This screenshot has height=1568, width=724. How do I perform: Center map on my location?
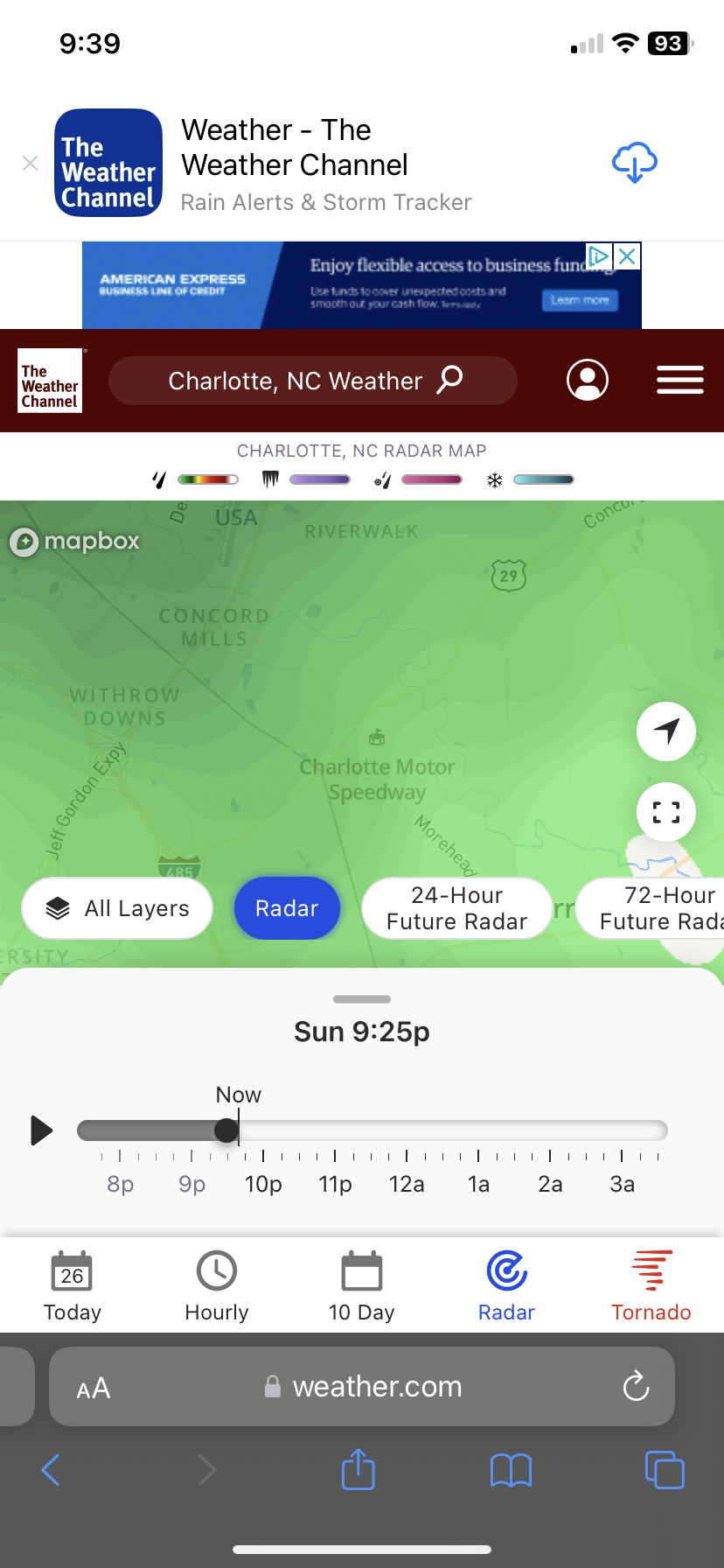pyautogui.click(x=666, y=731)
